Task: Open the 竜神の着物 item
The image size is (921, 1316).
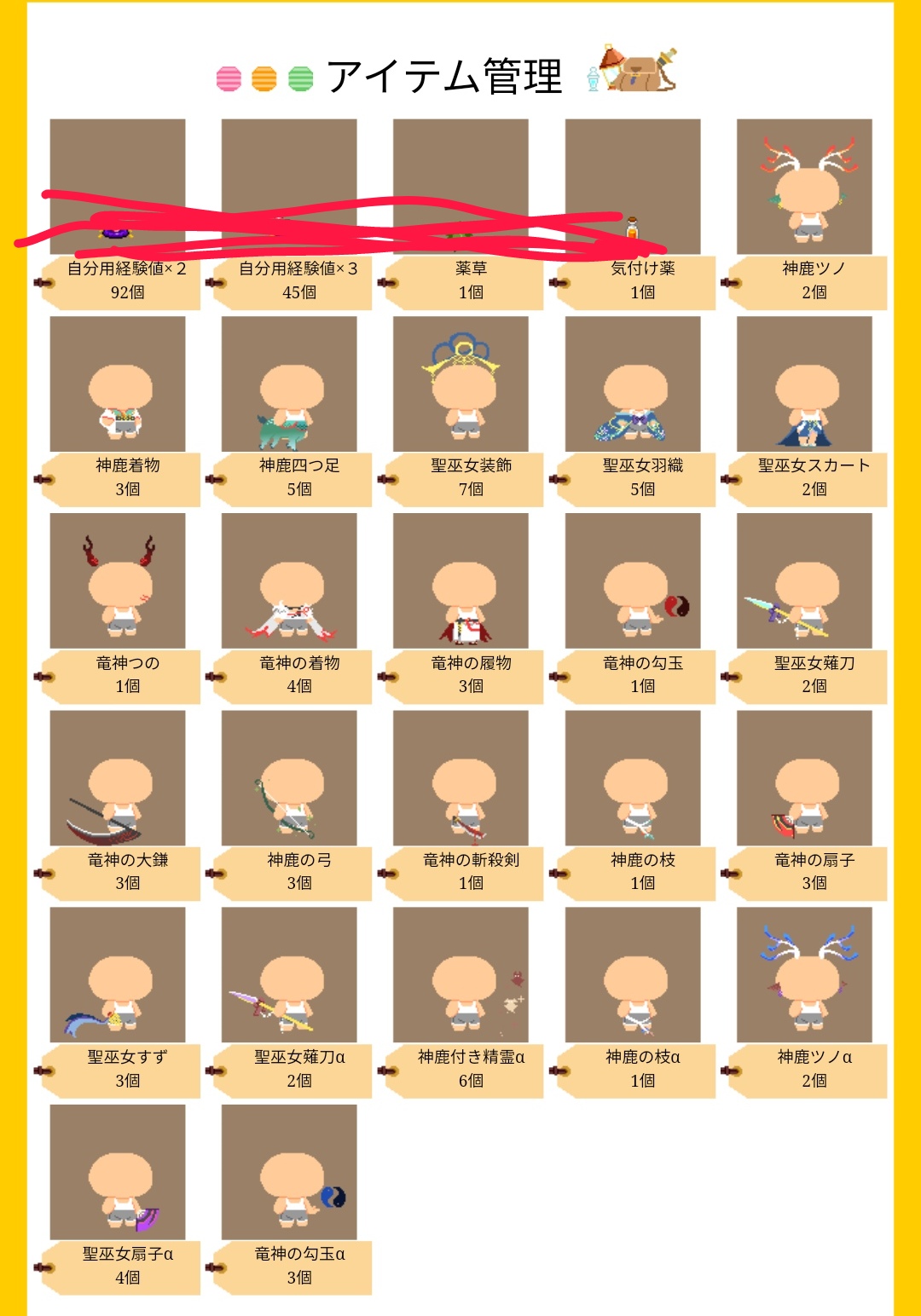Action: (x=289, y=581)
